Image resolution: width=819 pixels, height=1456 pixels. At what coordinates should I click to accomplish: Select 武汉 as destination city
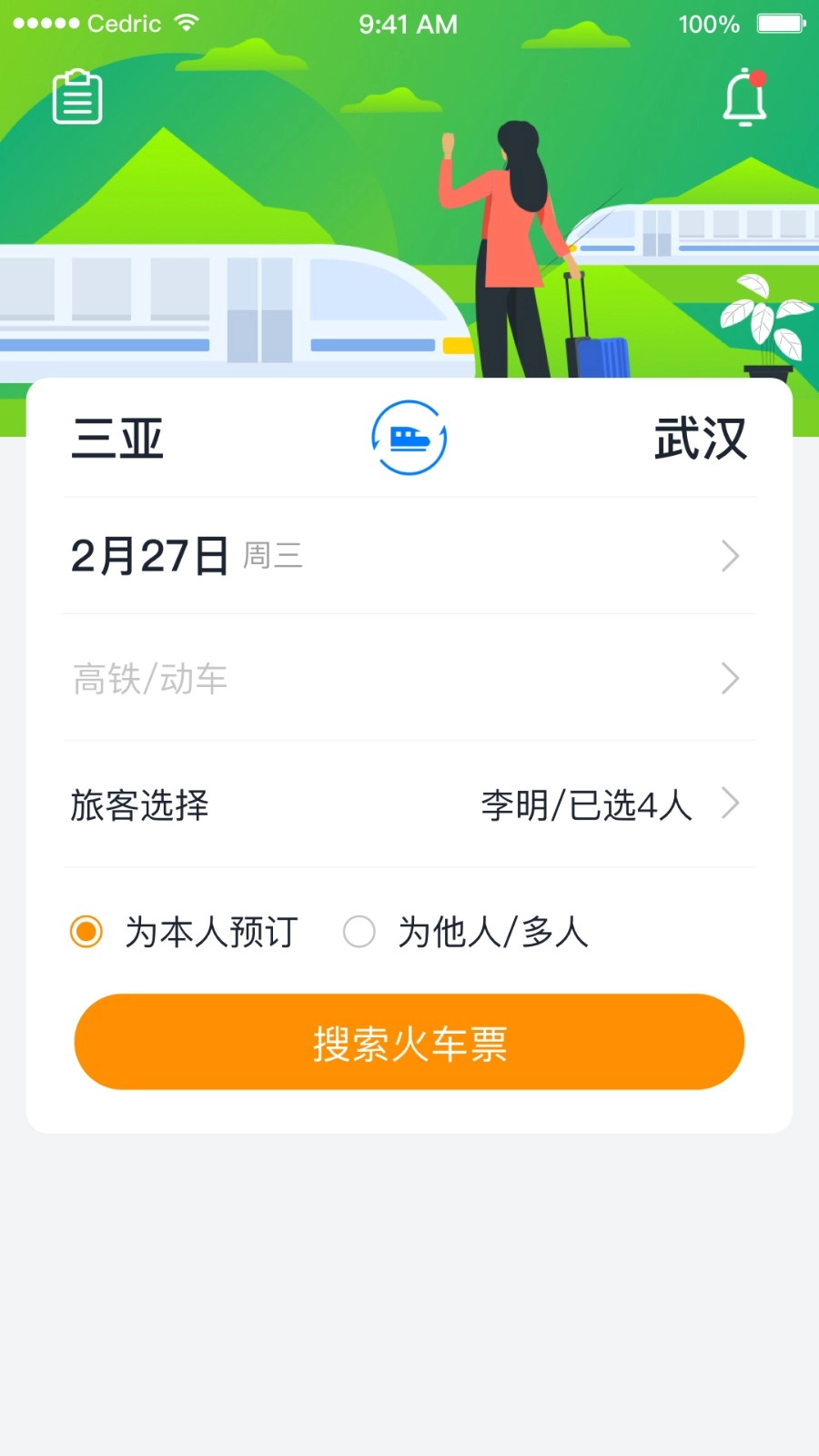coord(700,438)
